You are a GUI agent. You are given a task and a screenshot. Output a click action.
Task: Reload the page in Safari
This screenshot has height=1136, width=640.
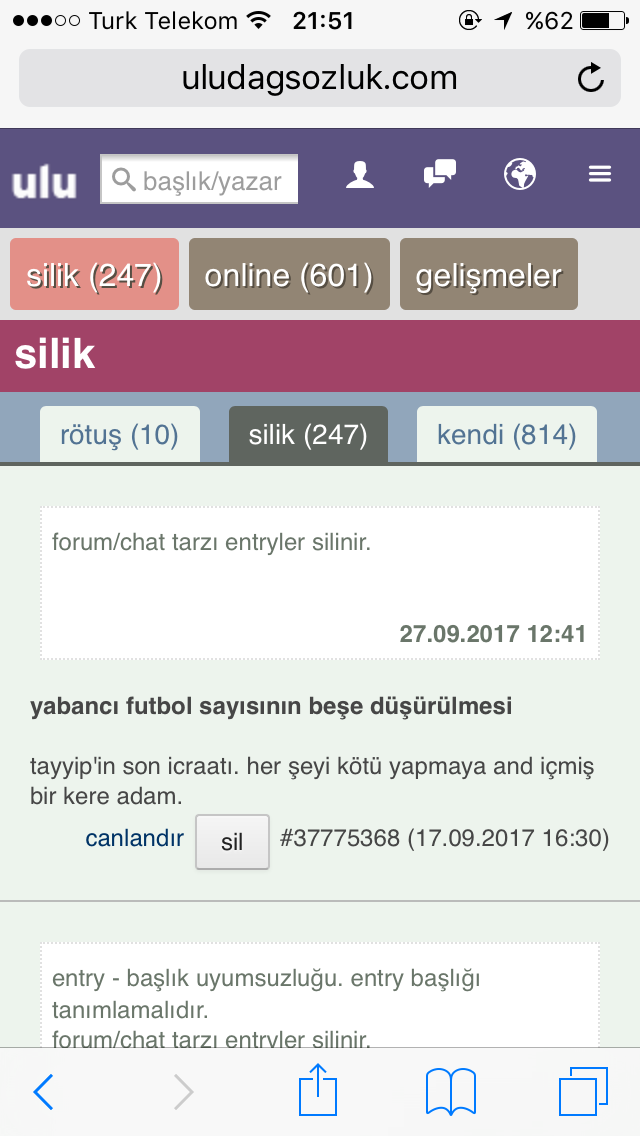(x=591, y=78)
